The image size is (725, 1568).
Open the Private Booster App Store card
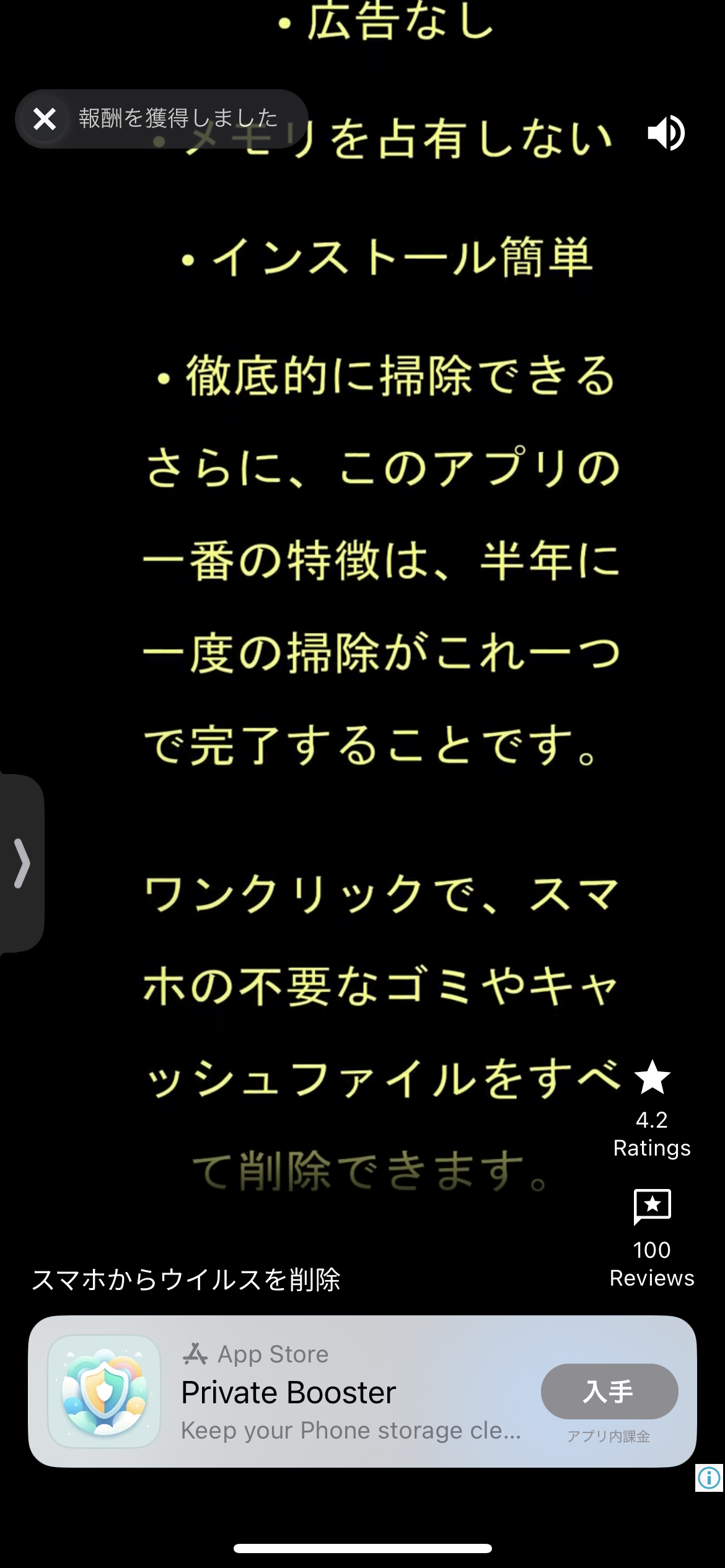(347, 1391)
